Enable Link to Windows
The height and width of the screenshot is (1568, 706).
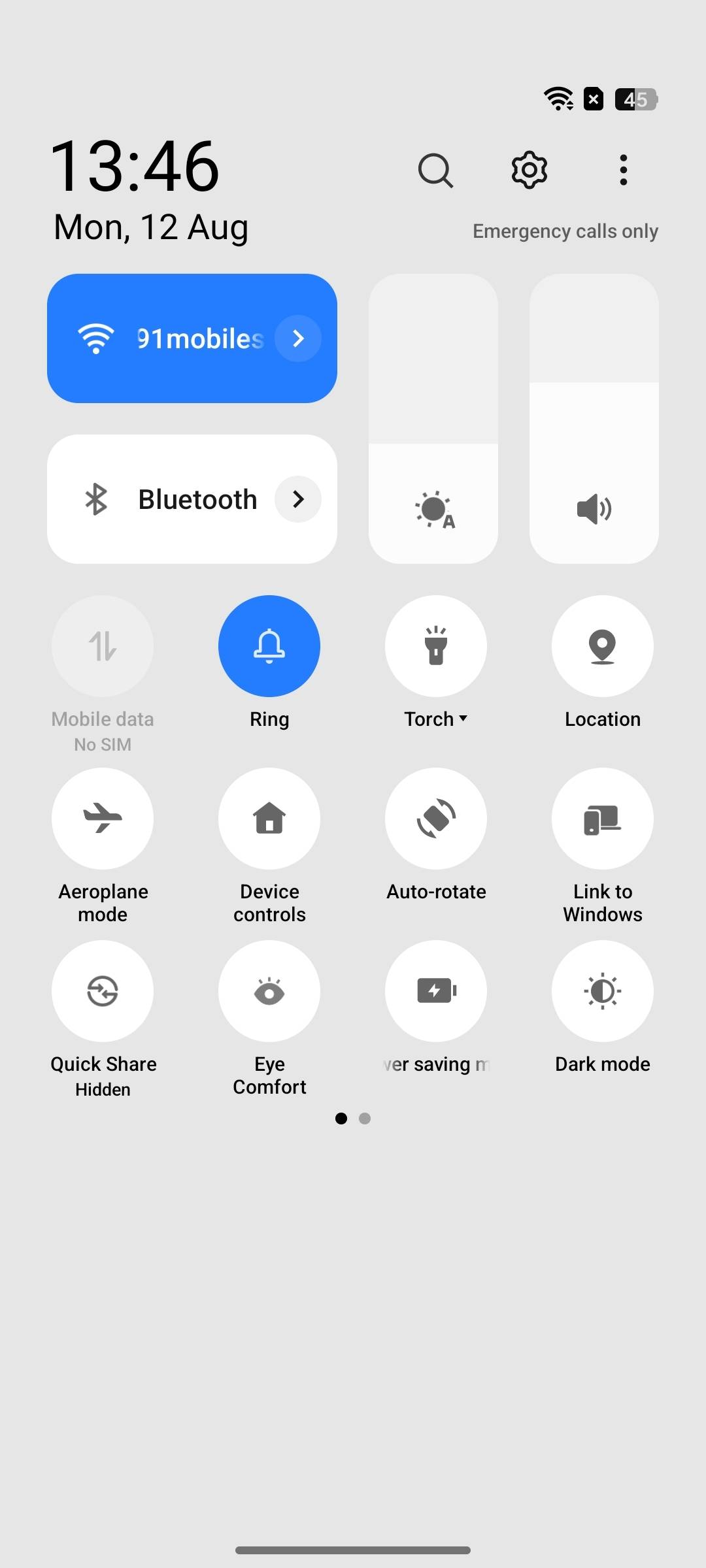point(603,819)
